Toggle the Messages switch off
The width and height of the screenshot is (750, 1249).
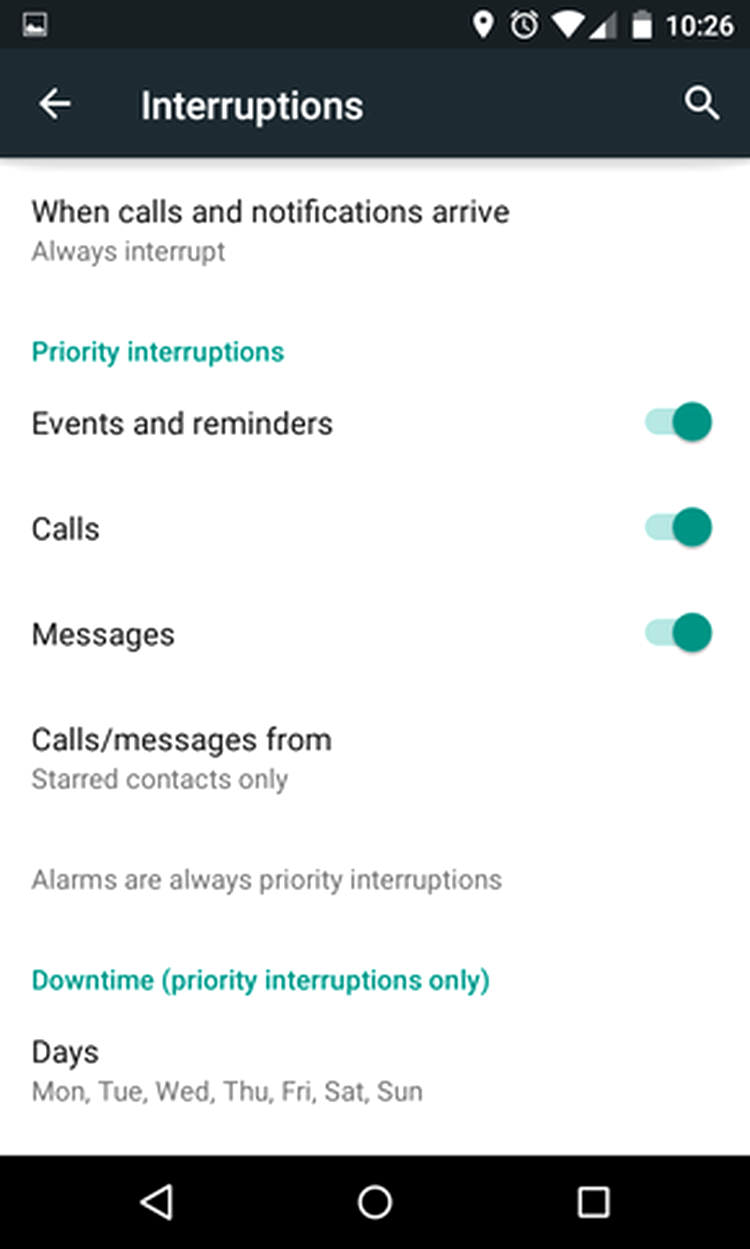pos(678,633)
